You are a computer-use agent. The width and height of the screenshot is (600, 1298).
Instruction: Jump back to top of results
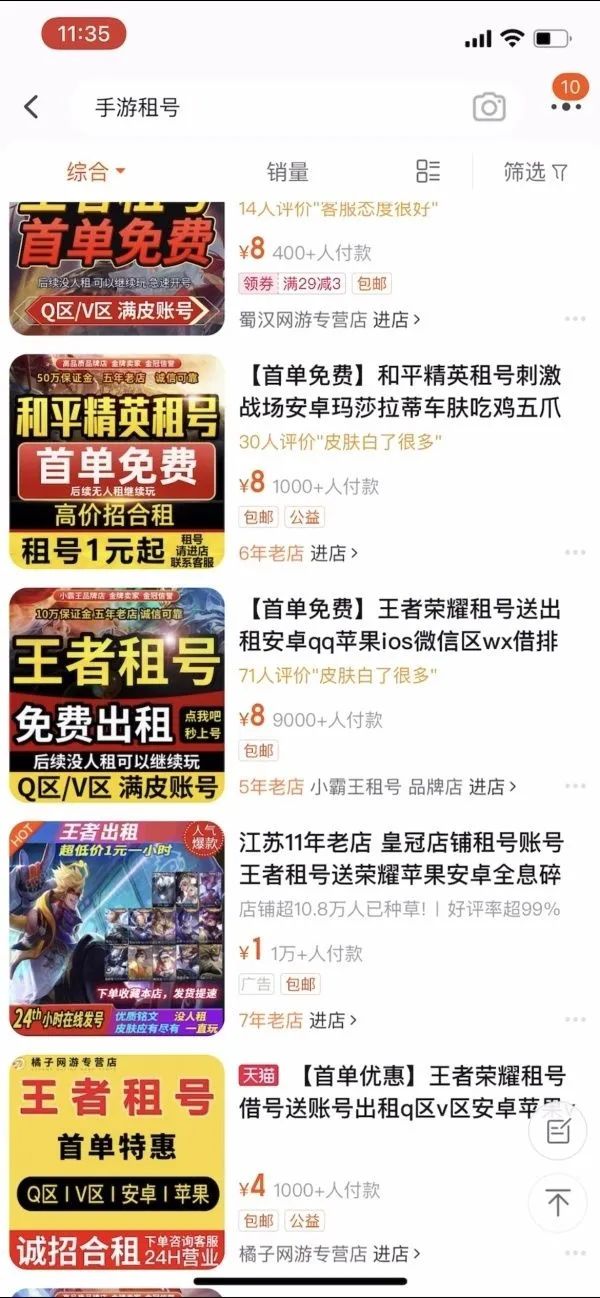(558, 1202)
